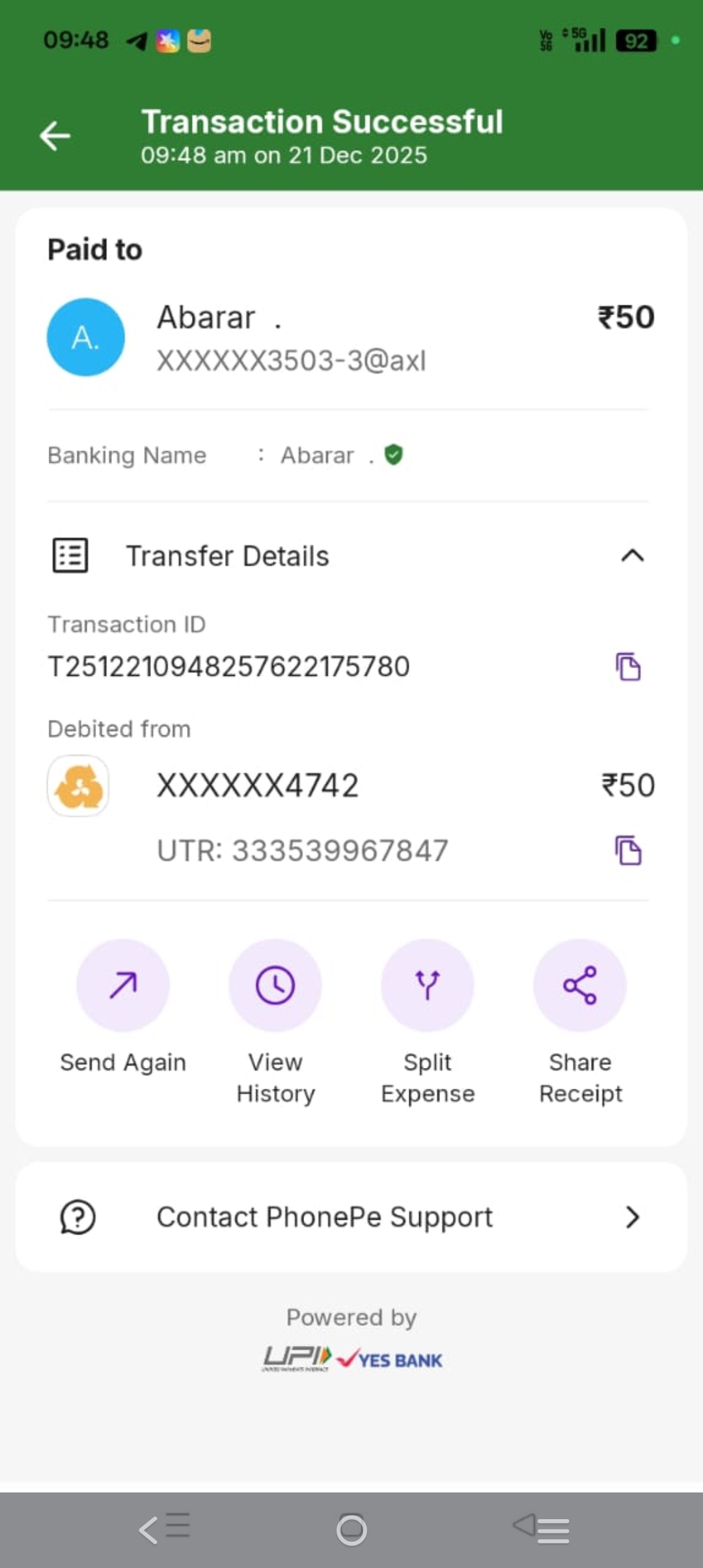Viewport: 703px width, 1568px height.
Task: Go back using the header arrow
Action: (x=55, y=136)
